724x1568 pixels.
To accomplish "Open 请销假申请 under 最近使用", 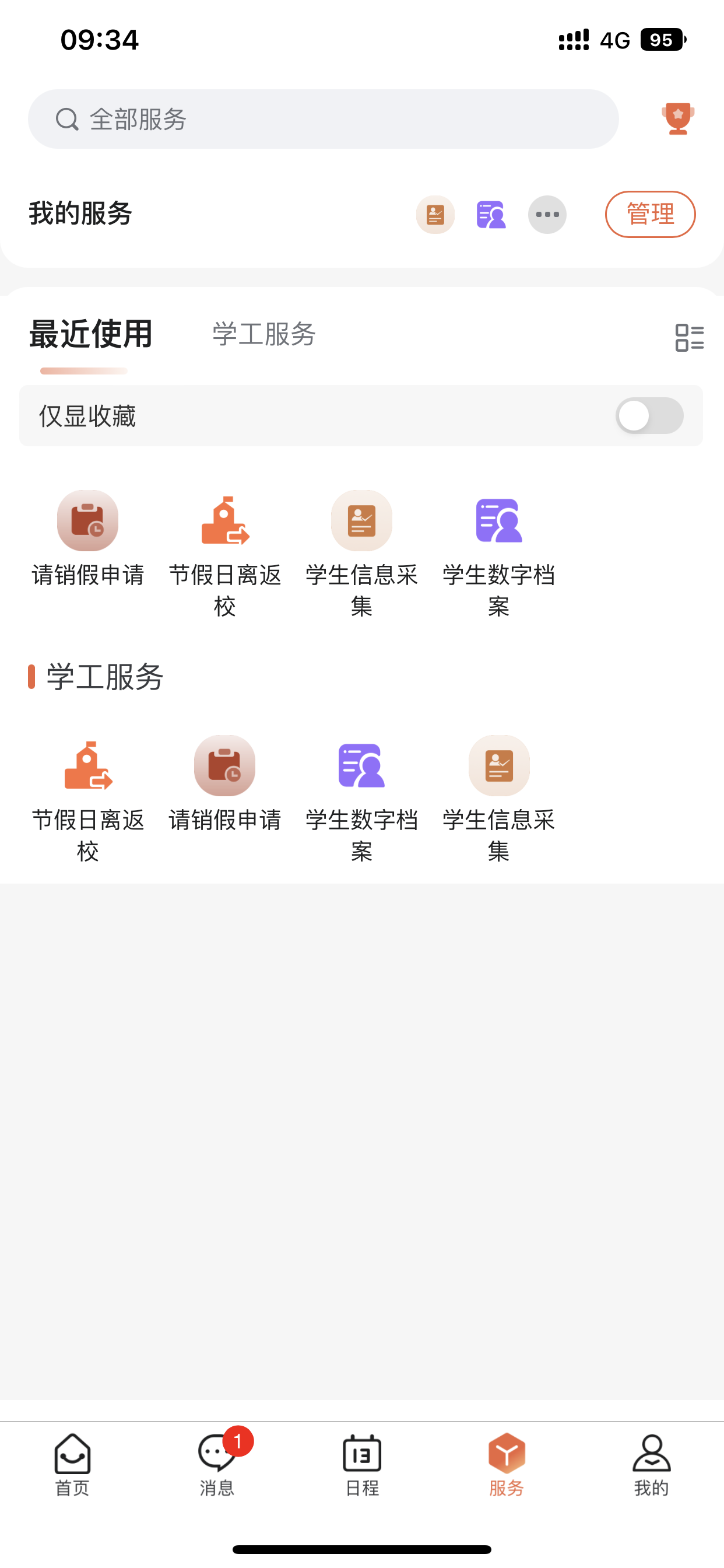I will point(87,538).
